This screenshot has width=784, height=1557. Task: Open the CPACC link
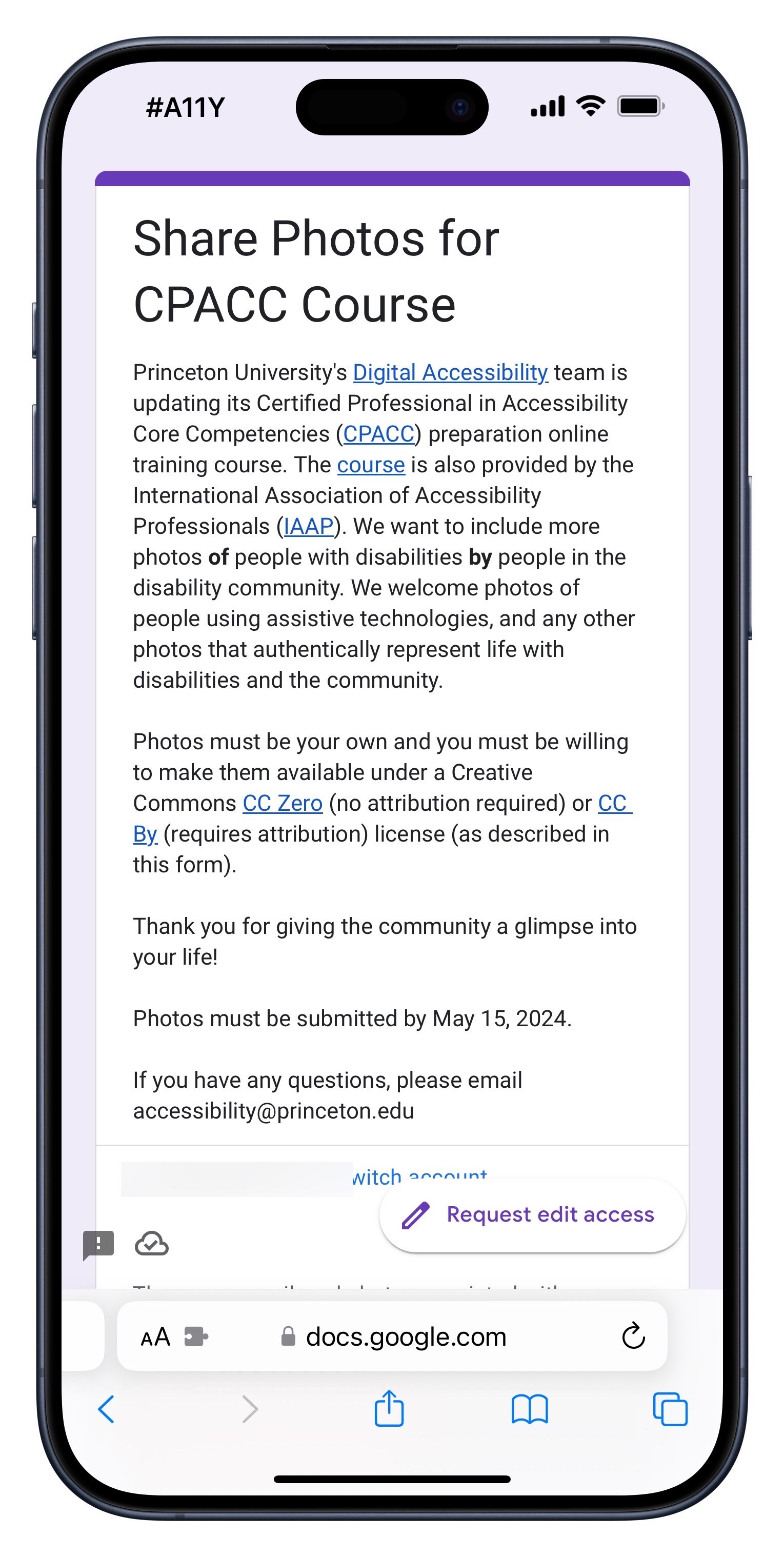378,434
